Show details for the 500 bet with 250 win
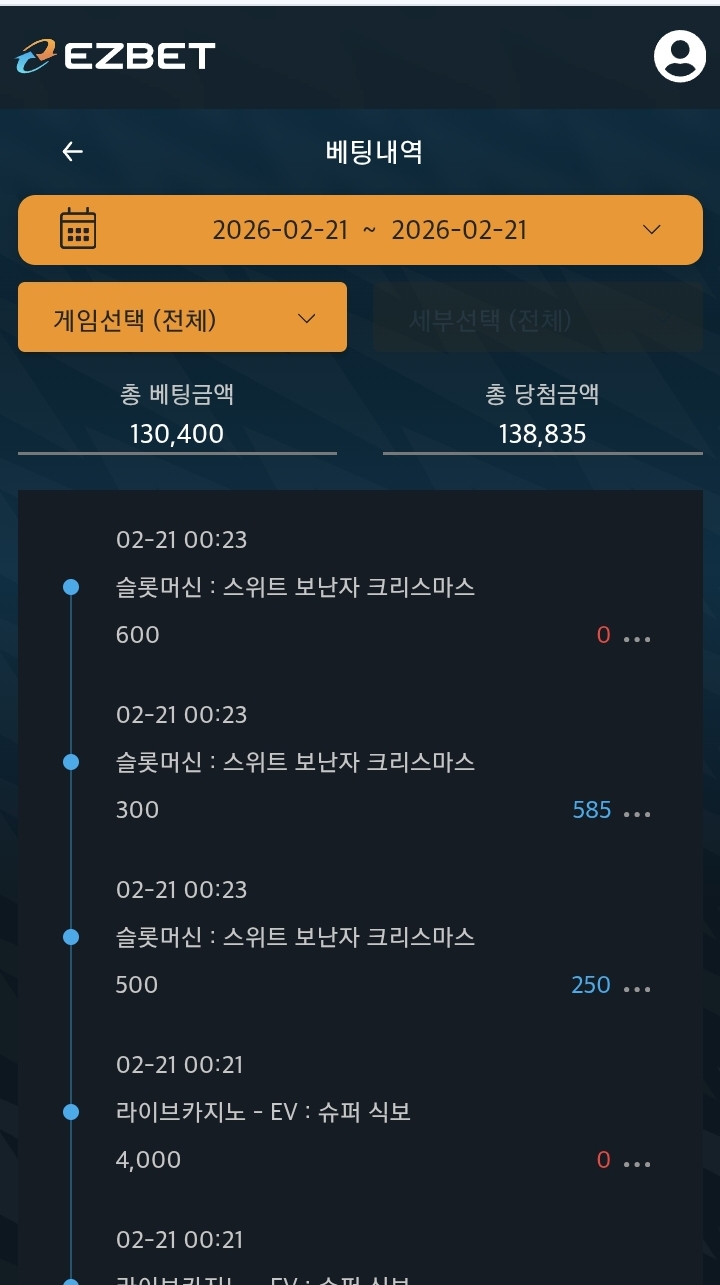The width and height of the screenshot is (720, 1285). click(637, 987)
